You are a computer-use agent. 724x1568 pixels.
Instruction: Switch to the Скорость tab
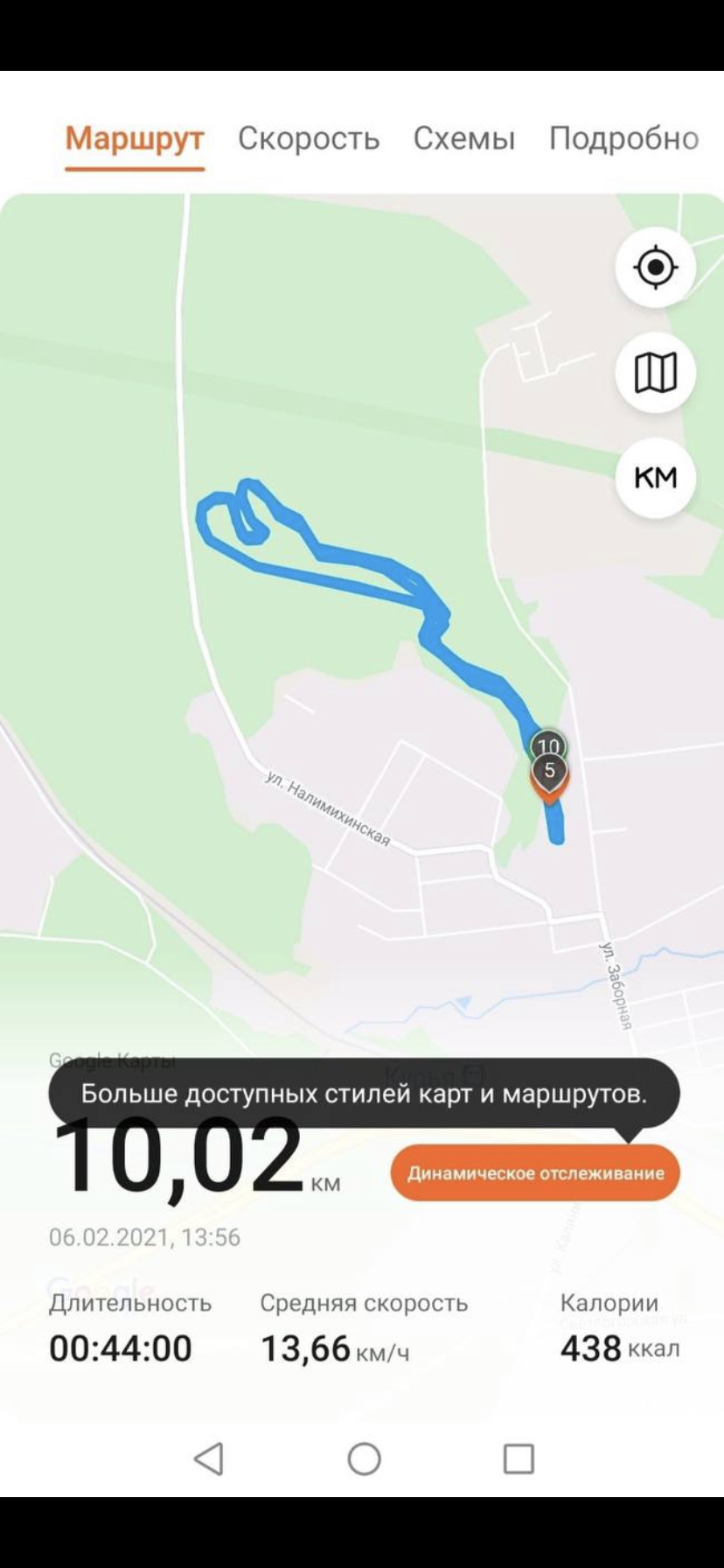point(309,138)
